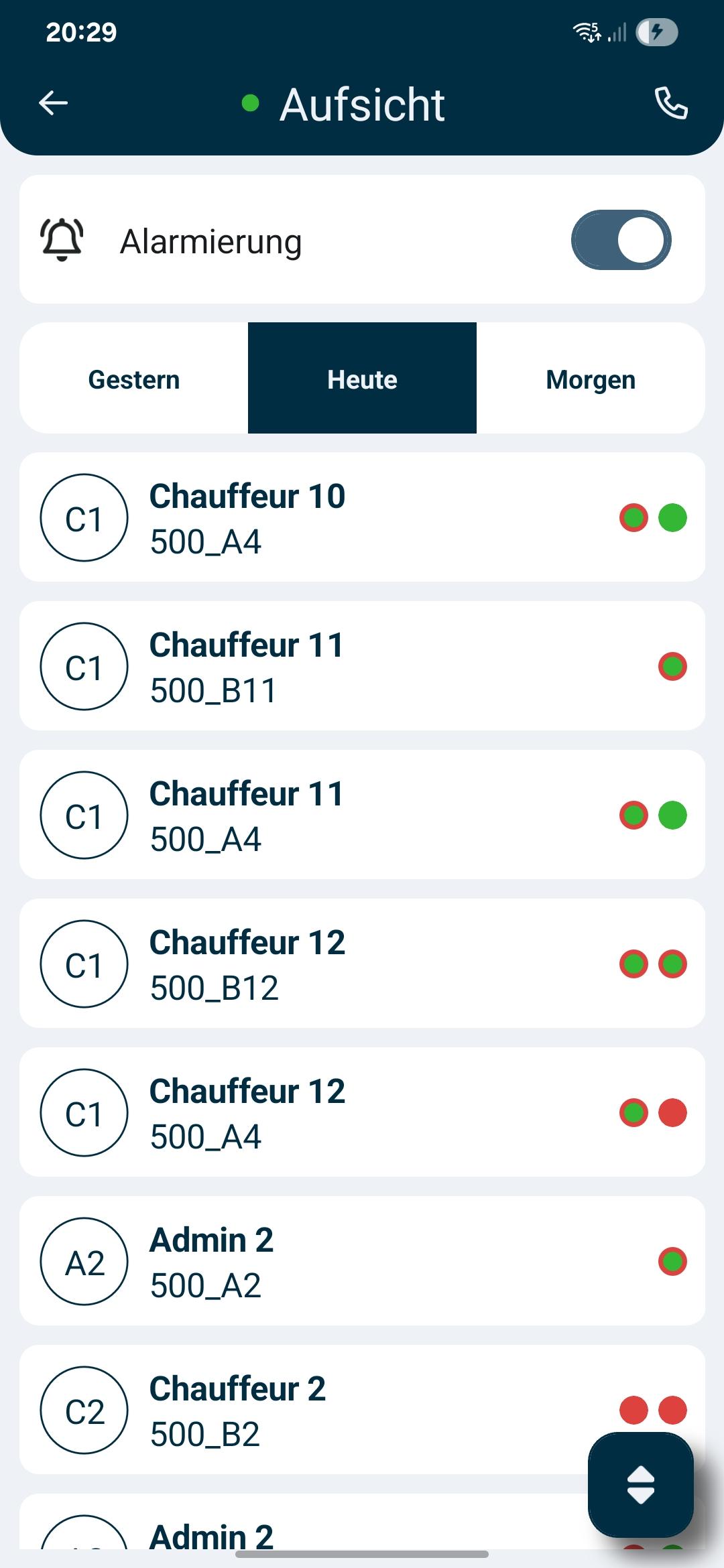Go back using the arrow icon
The height and width of the screenshot is (1568, 724).
pos(54,103)
